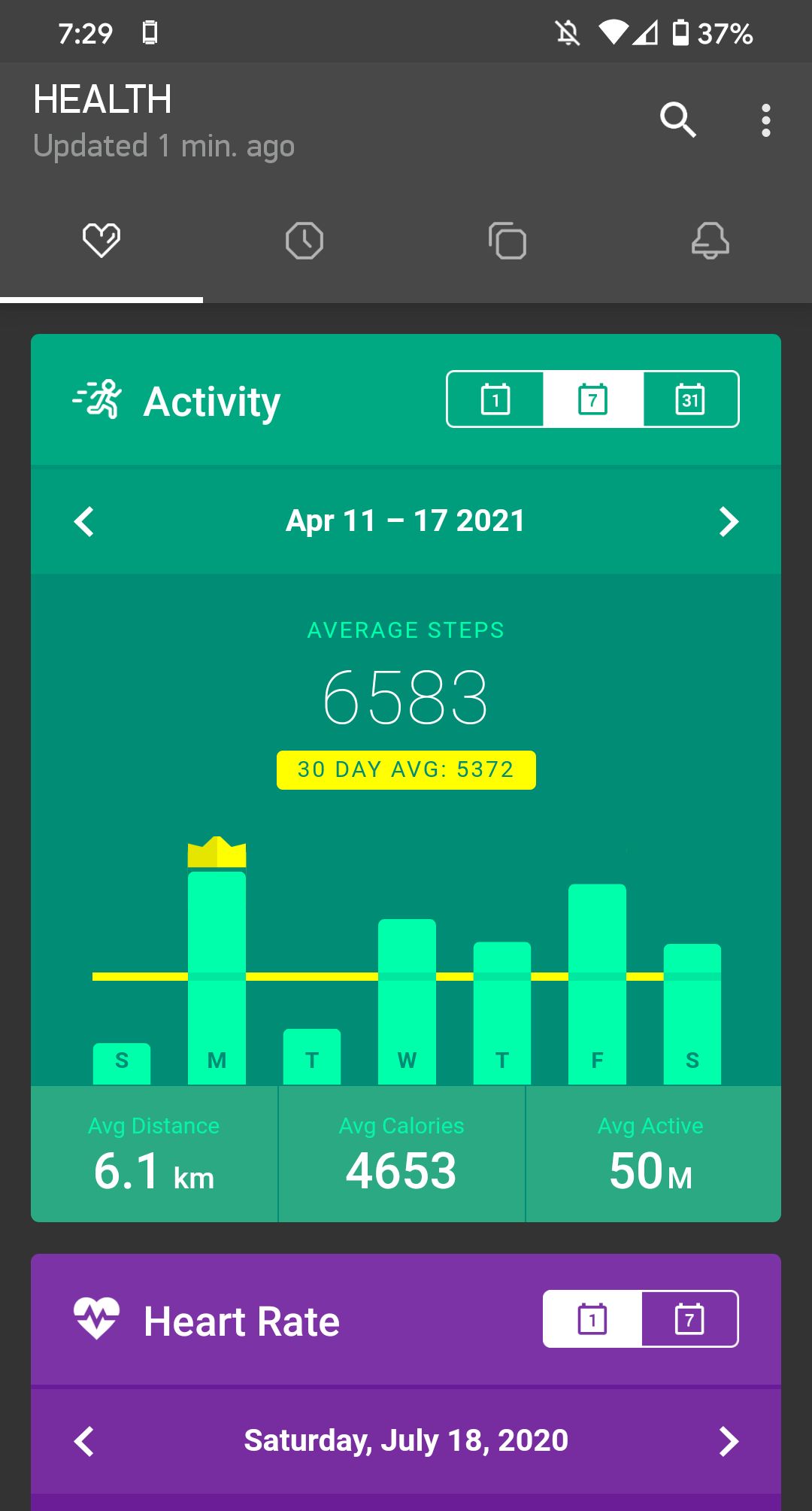Go to next day in Heart Rate
Image resolution: width=812 pixels, height=1511 pixels.
(729, 1441)
